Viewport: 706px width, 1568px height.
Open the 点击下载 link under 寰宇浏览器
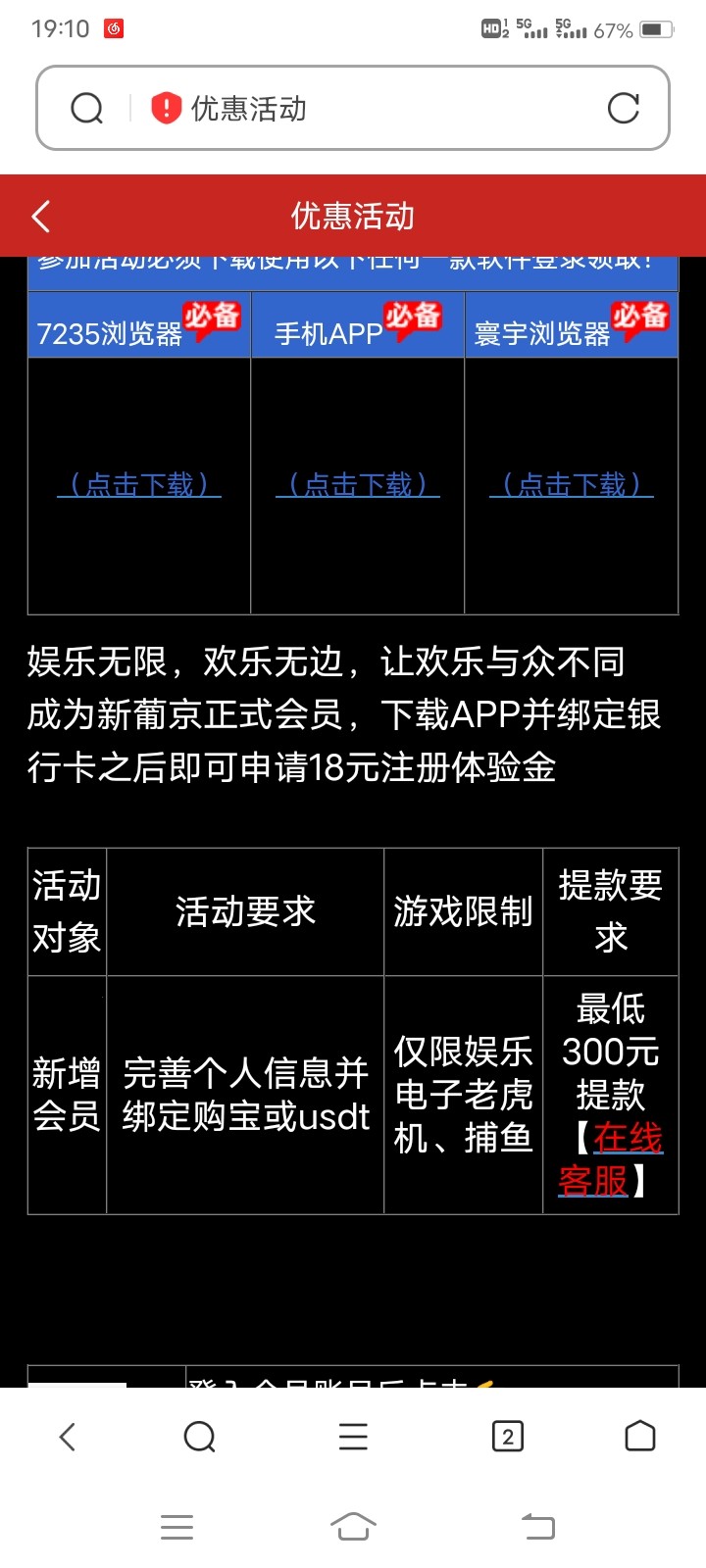click(x=572, y=484)
